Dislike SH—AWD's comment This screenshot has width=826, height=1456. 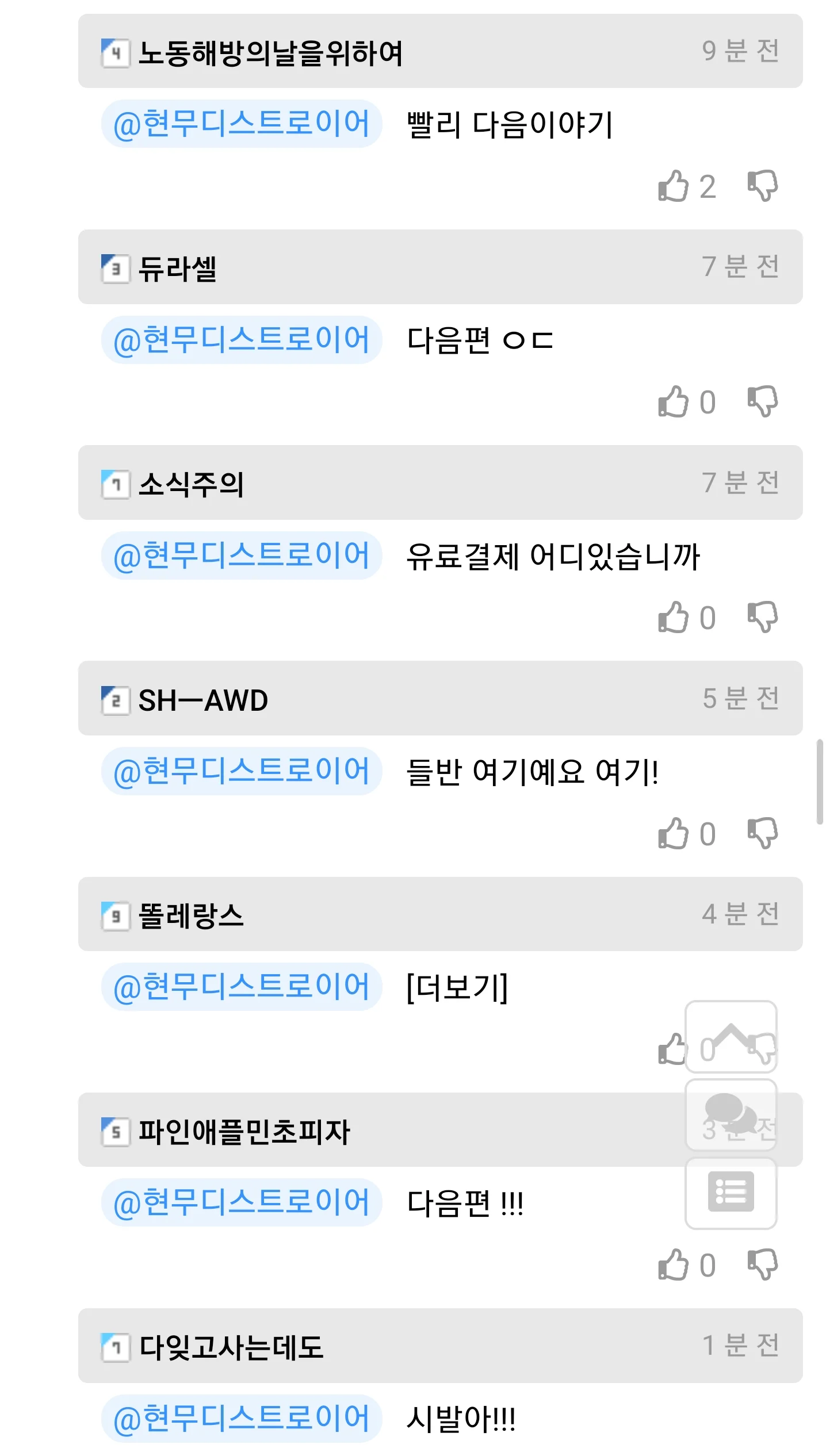pyautogui.click(x=763, y=834)
